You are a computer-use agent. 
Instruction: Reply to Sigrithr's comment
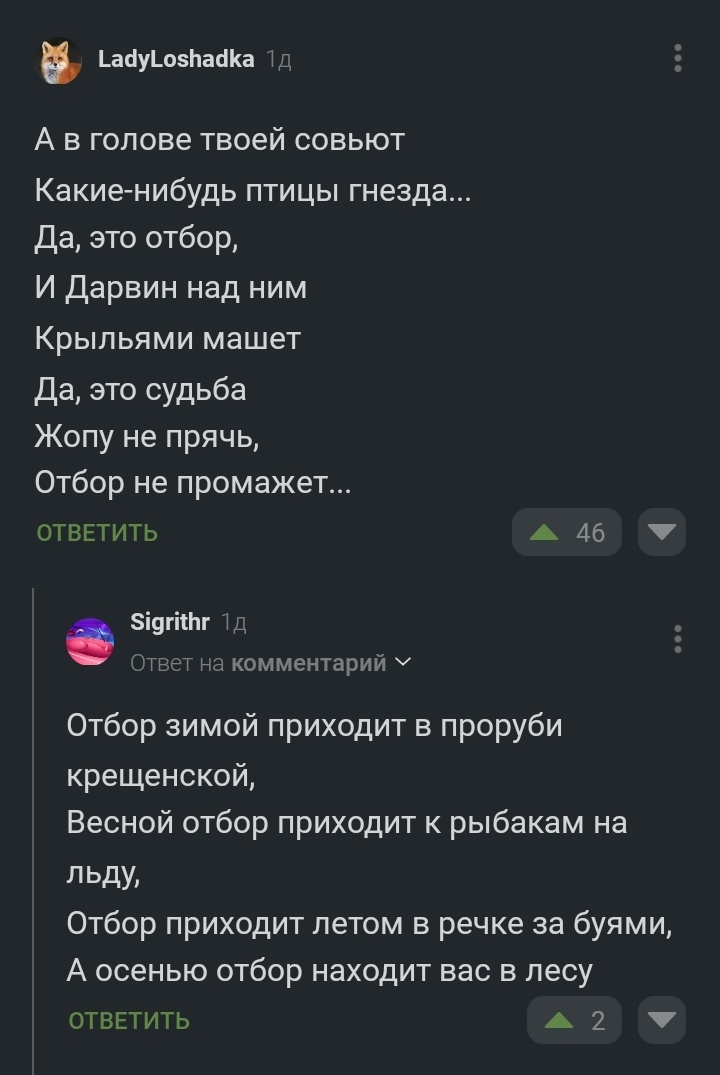(x=129, y=1020)
